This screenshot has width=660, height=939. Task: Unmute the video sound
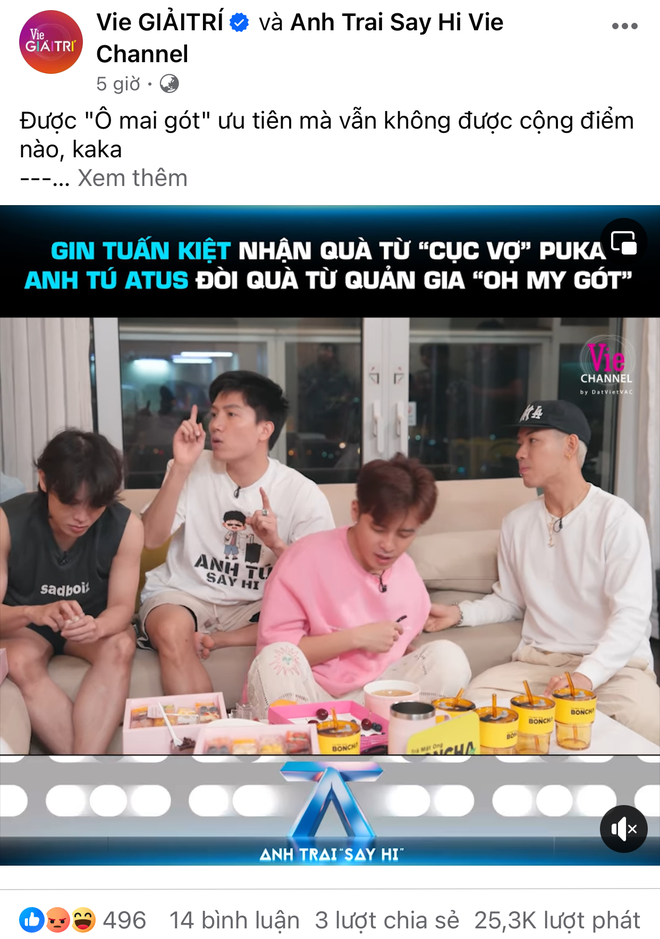(x=623, y=829)
